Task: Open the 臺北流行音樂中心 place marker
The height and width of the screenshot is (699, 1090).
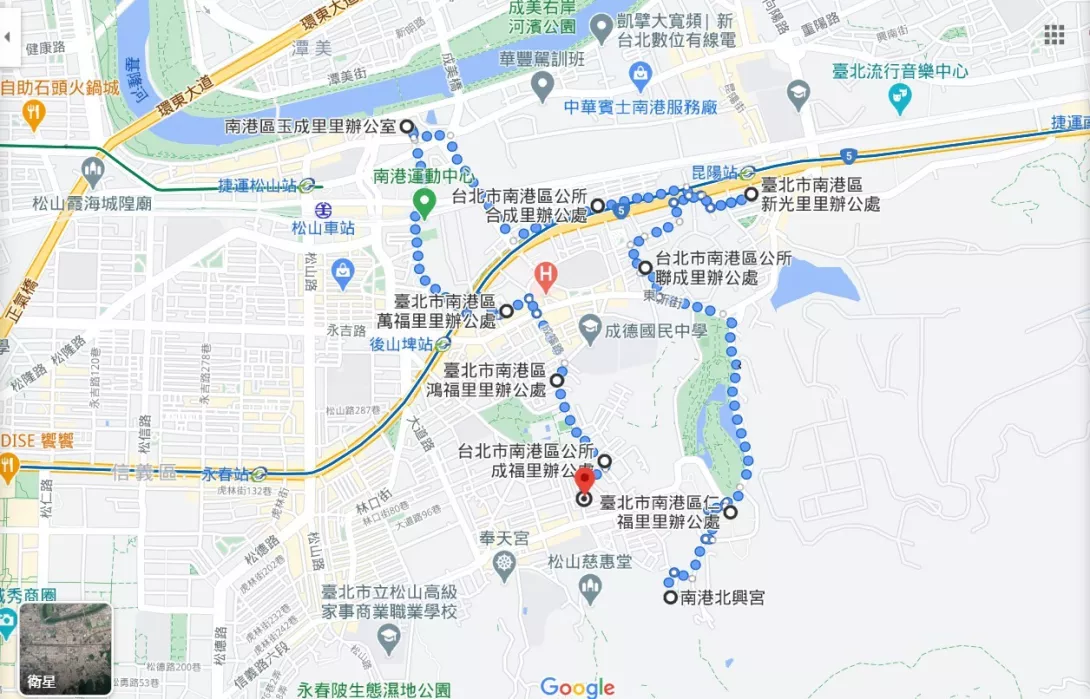Action: point(900,97)
